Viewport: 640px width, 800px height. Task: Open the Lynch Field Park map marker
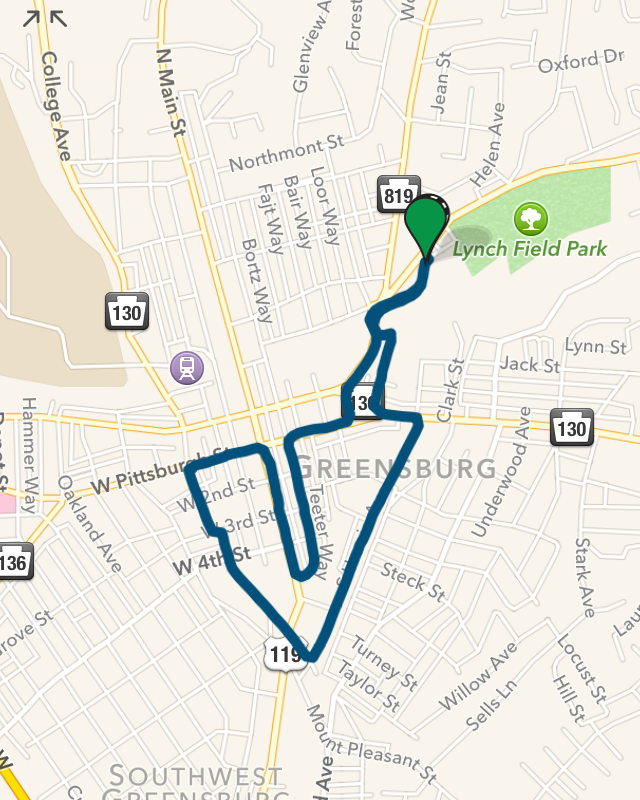(530, 216)
